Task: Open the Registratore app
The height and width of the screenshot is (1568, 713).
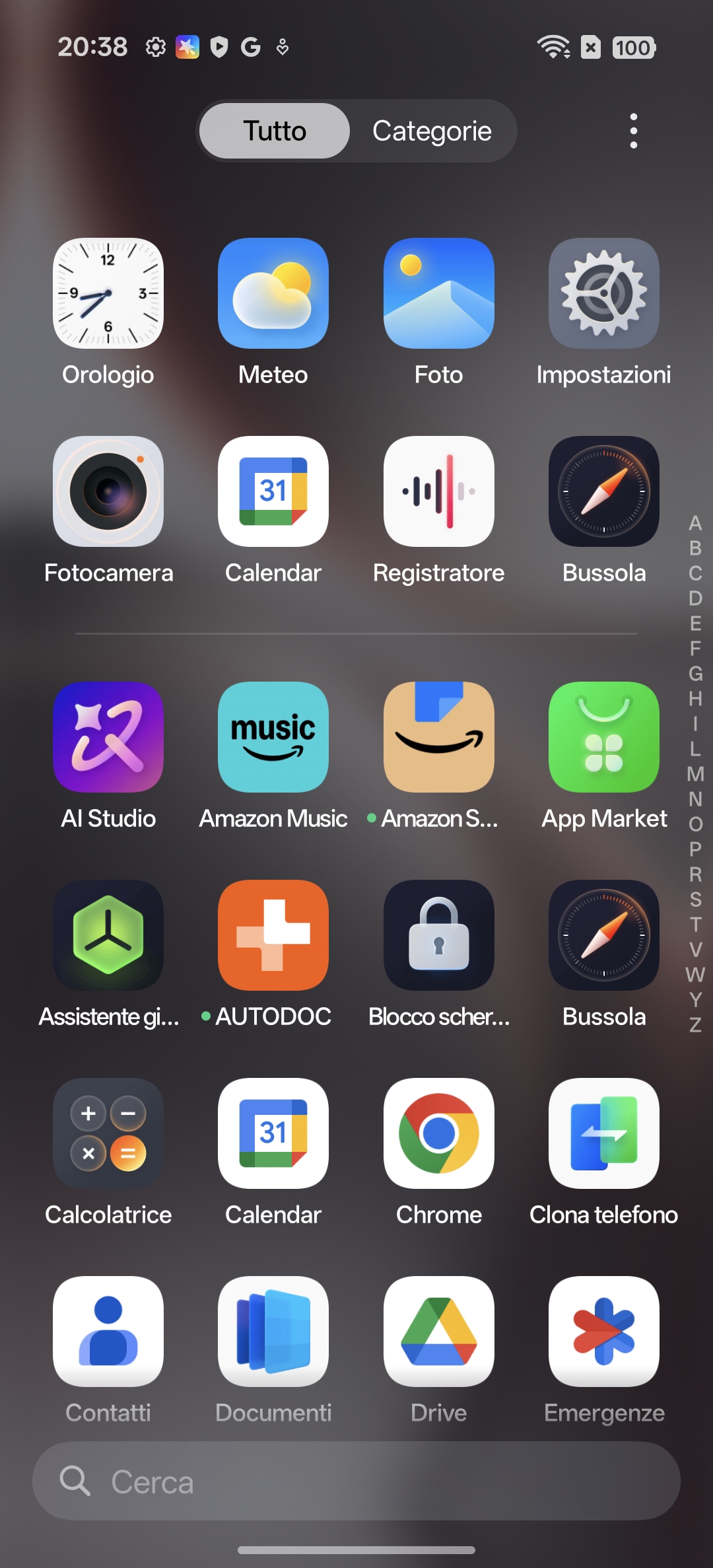Action: coord(438,491)
